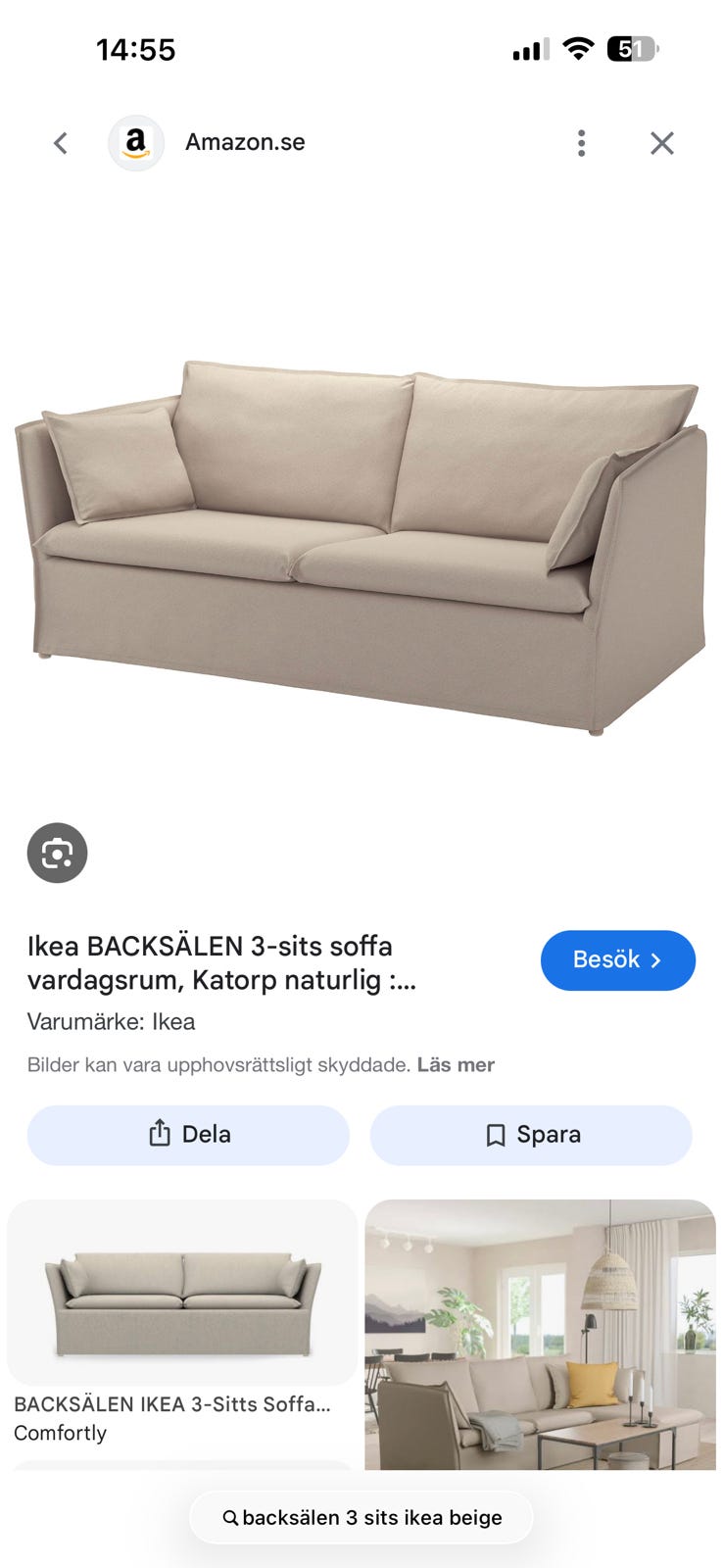Tap the Amazon.se favicon

click(136, 142)
